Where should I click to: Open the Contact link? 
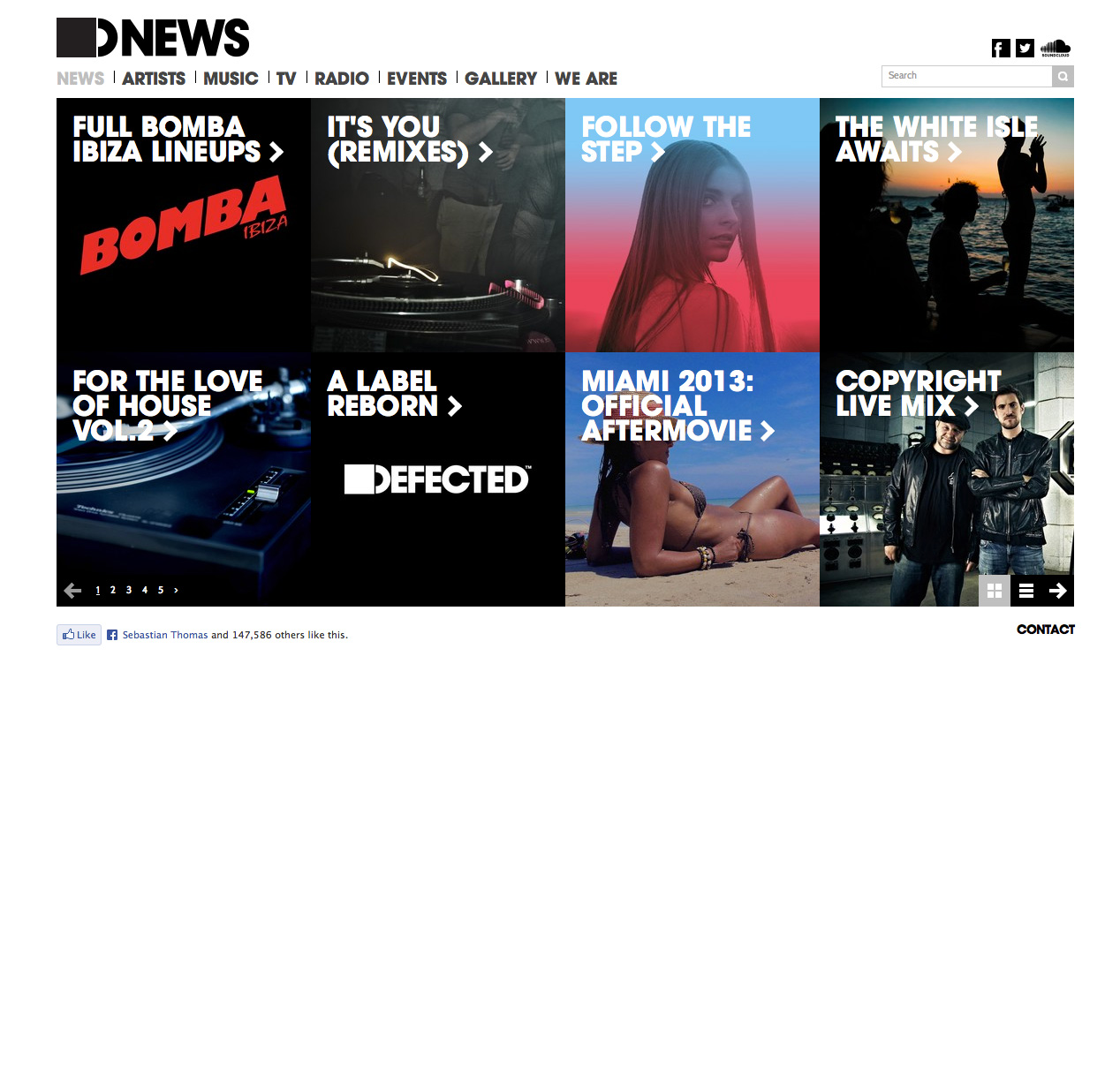[x=1046, y=630]
